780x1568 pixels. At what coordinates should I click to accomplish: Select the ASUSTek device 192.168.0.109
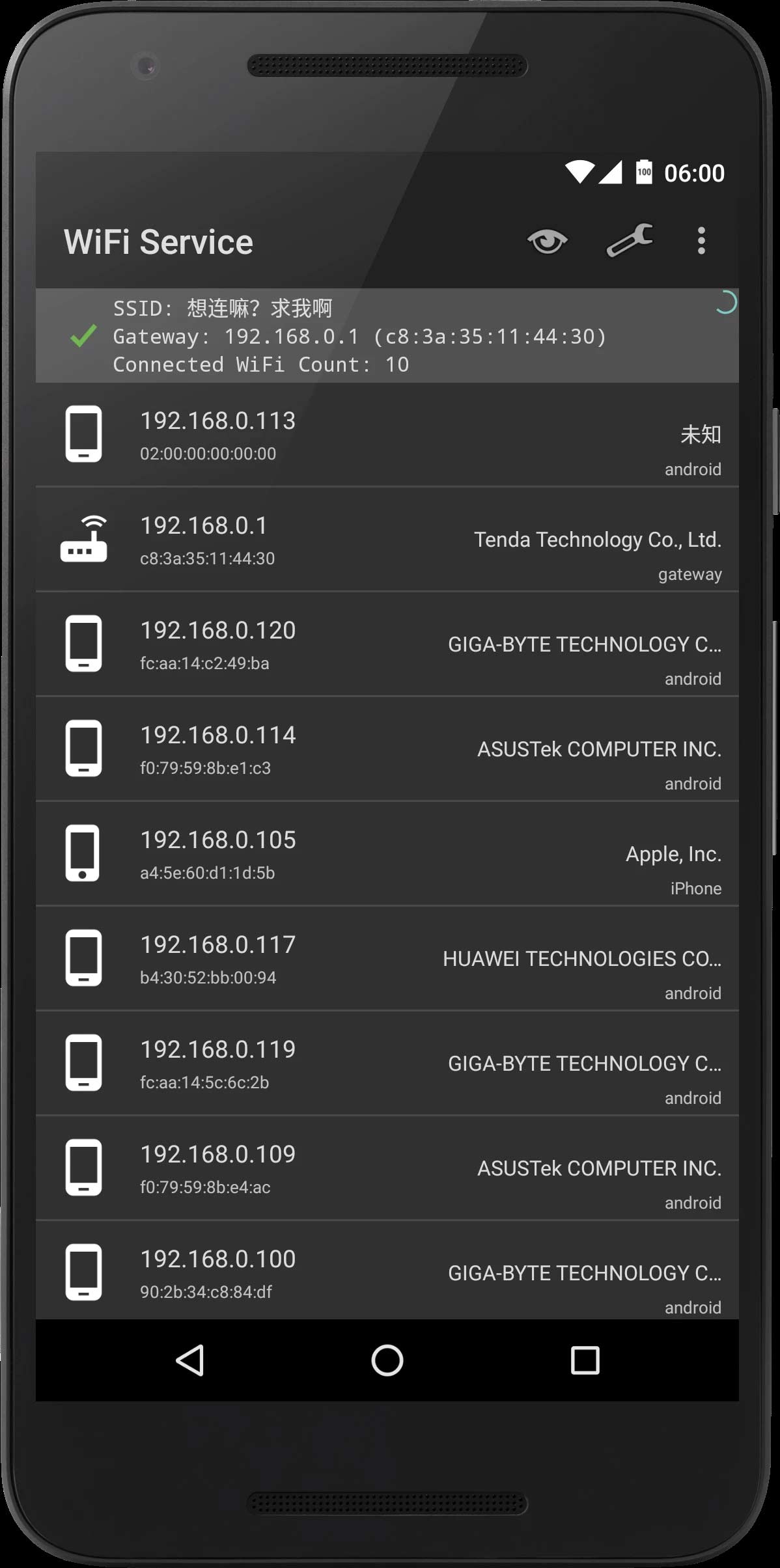click(387, 1168)
